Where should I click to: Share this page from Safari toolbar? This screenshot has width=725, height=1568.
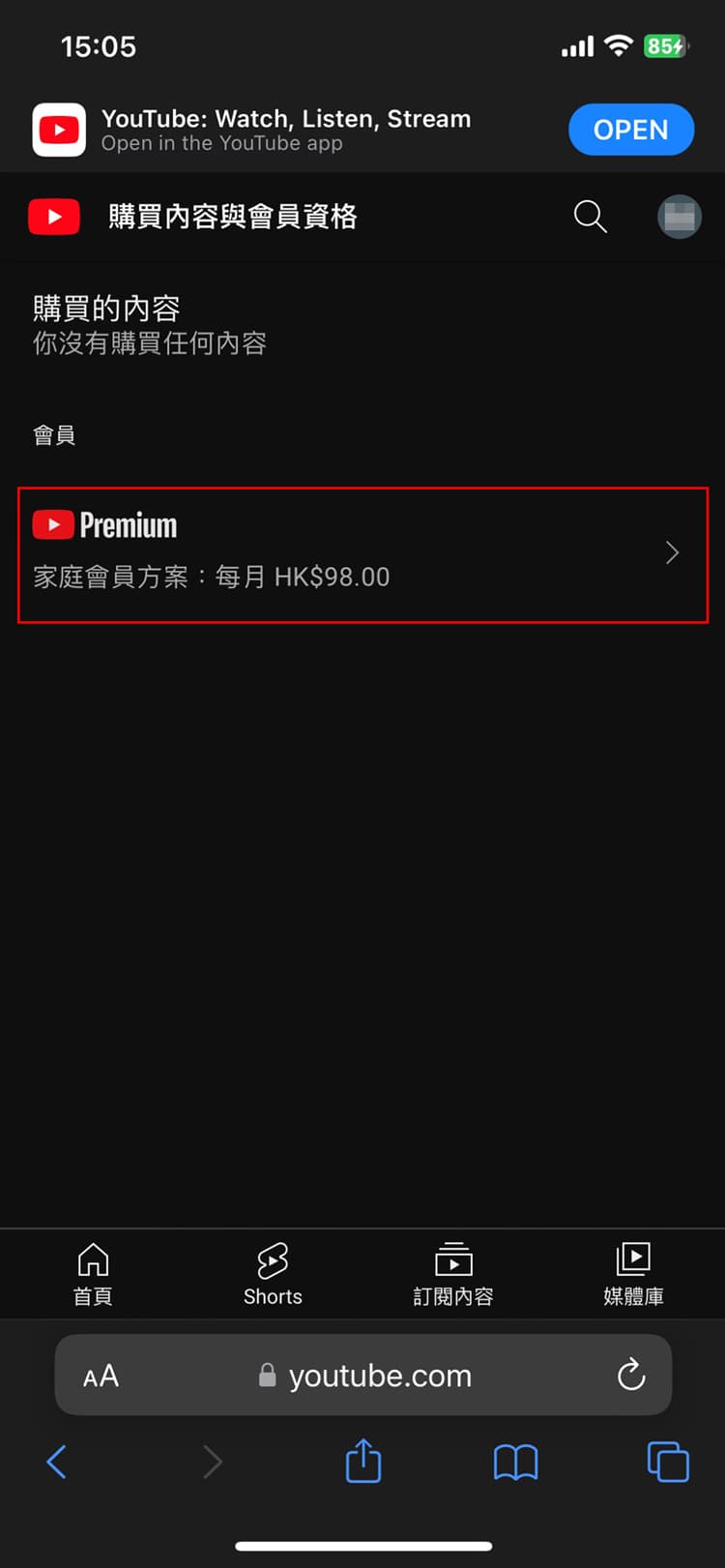[x=363, y=1461]
